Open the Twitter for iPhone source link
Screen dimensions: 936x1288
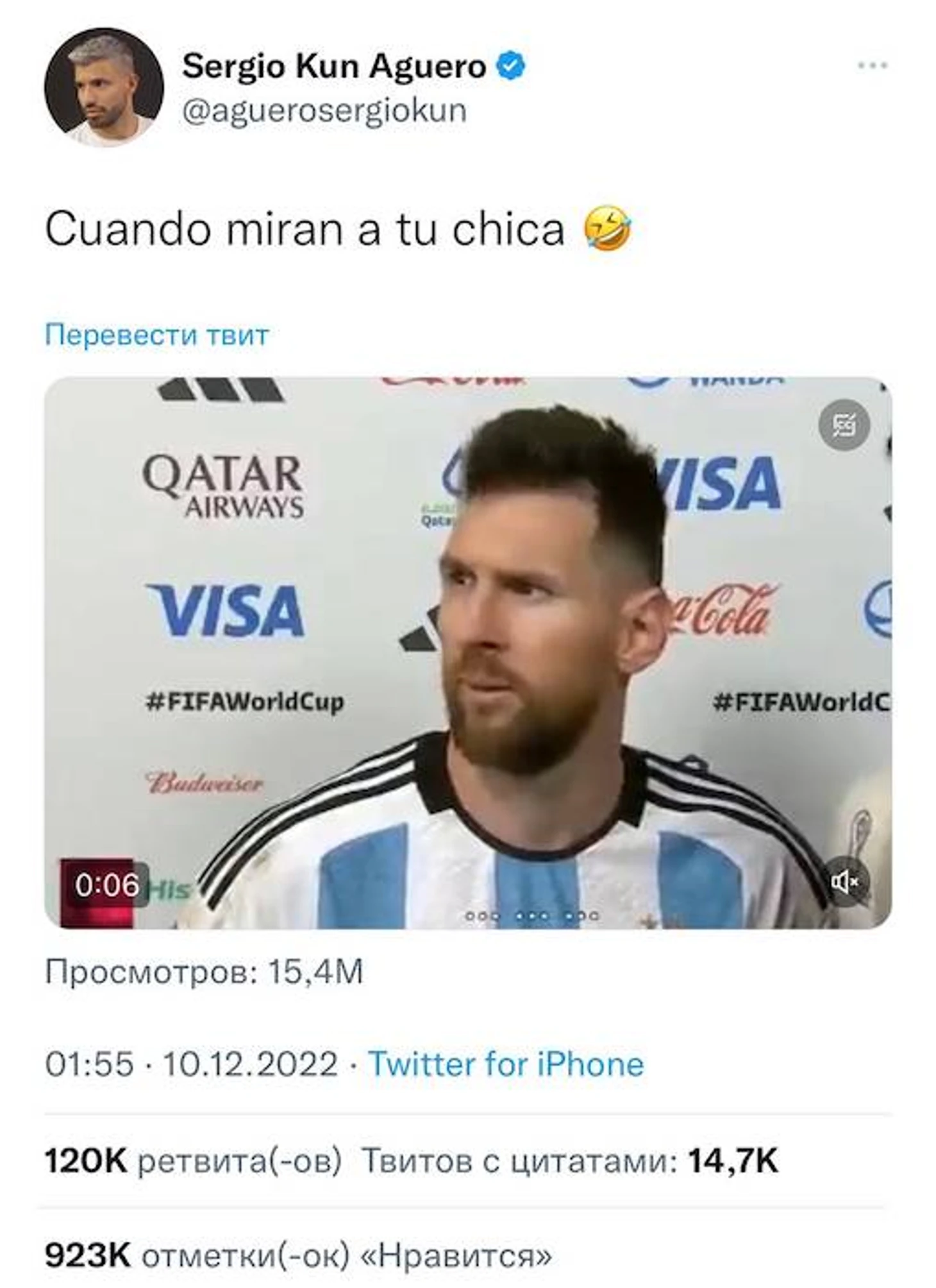click(x=505, y=1064)
